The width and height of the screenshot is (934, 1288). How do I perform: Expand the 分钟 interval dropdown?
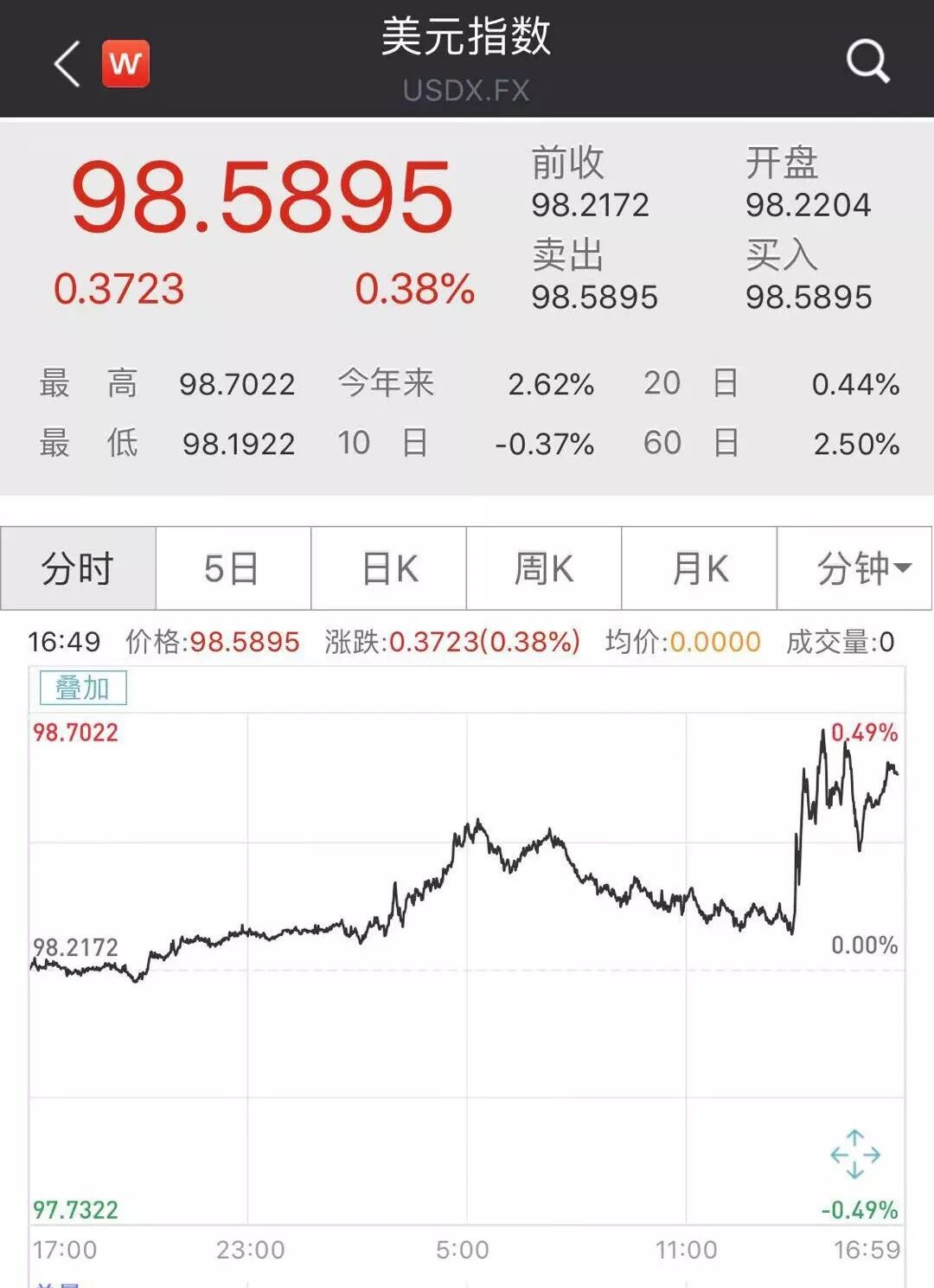(x=854, y=568)
